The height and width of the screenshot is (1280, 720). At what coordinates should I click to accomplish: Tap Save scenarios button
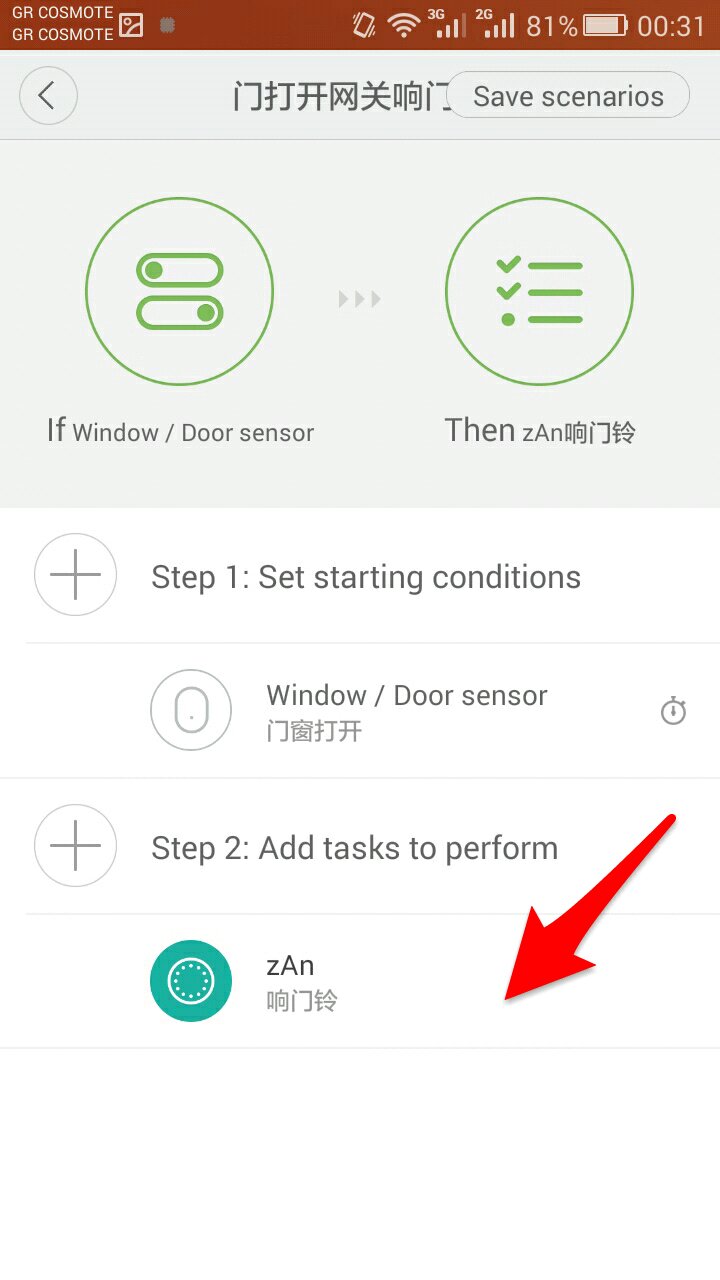(x=568, y=96)
